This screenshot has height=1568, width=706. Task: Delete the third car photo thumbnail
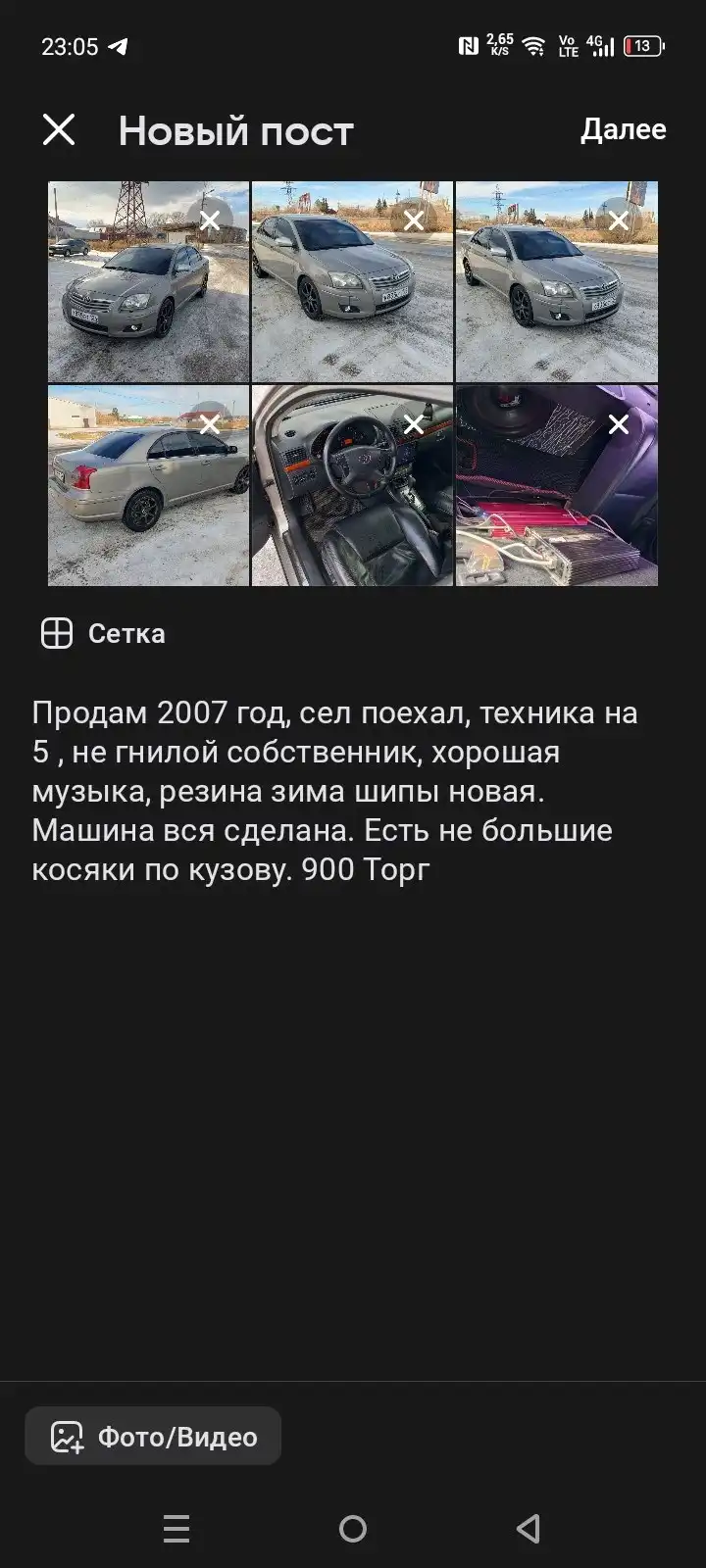[617, 221]
